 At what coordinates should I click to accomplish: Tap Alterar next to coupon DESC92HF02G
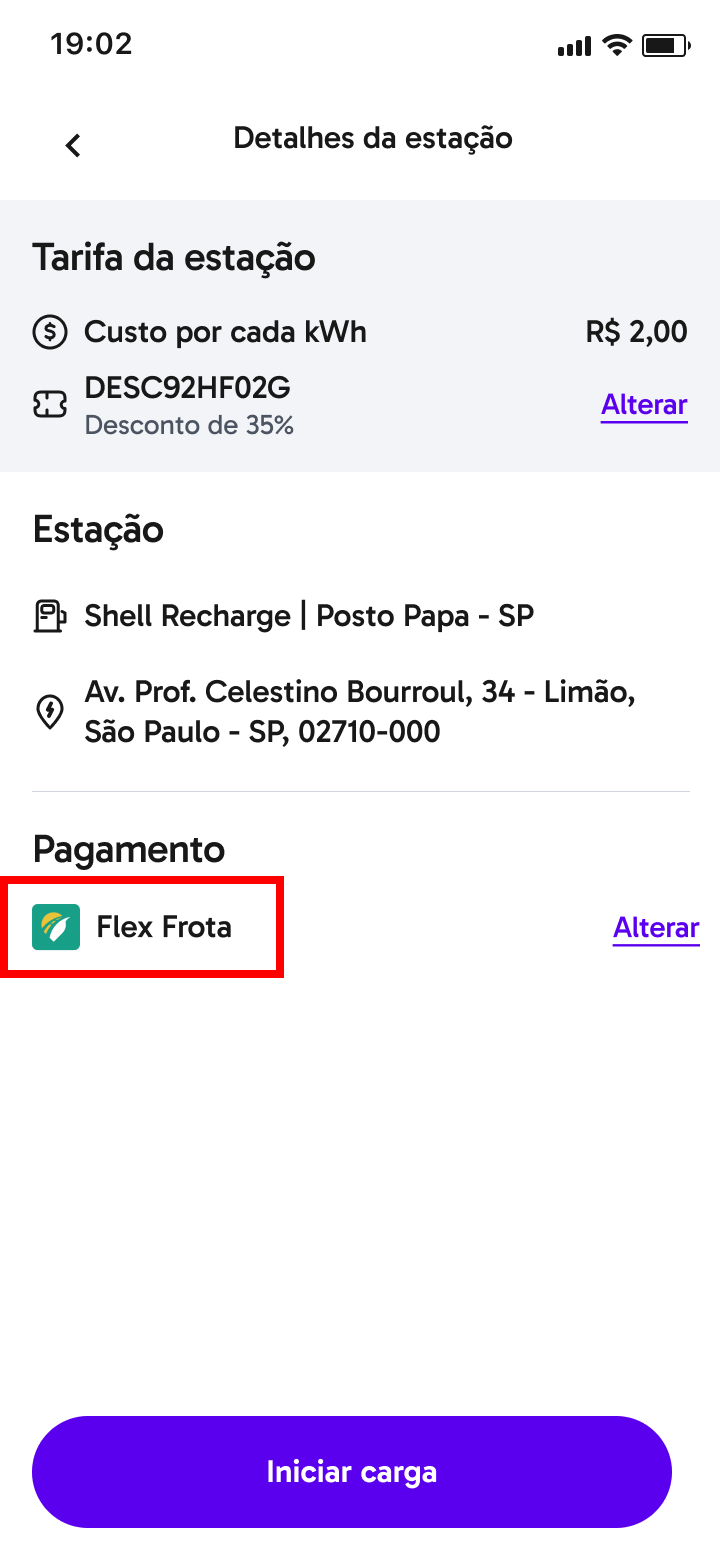point(644,405)
